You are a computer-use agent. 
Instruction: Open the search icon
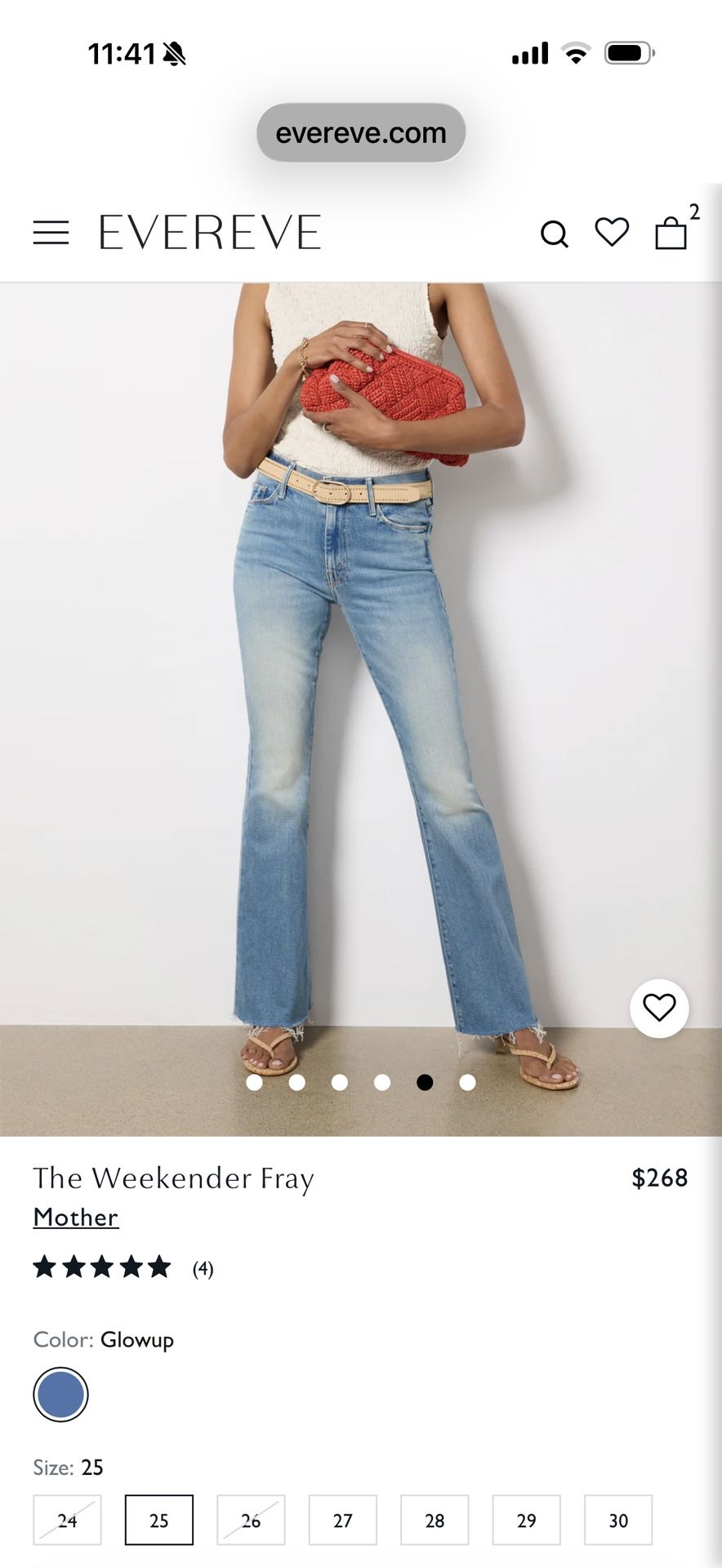pos(554,234)
